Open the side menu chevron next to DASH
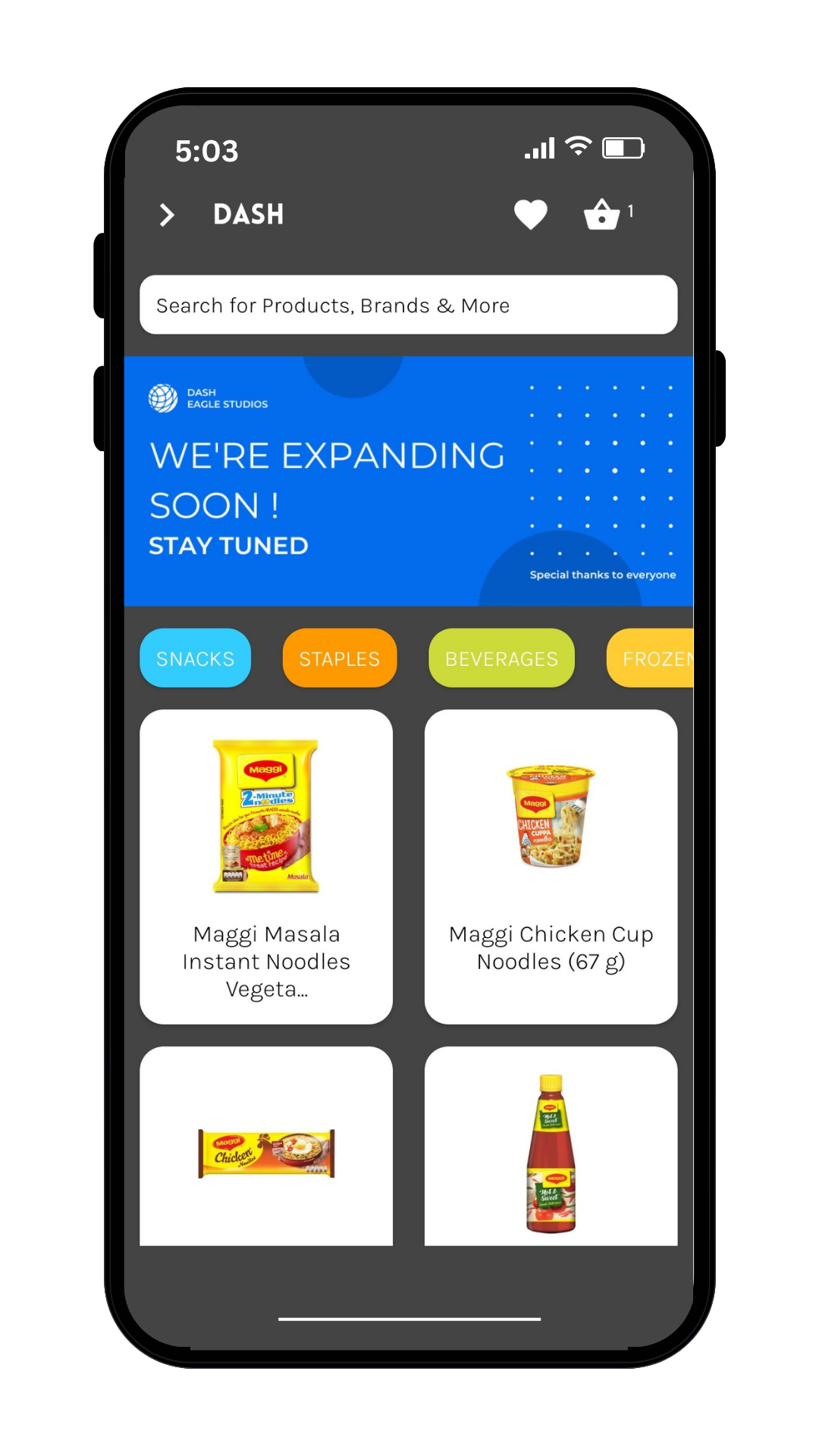Viewport: 819px width, 1456px height. tap(167, 215)
